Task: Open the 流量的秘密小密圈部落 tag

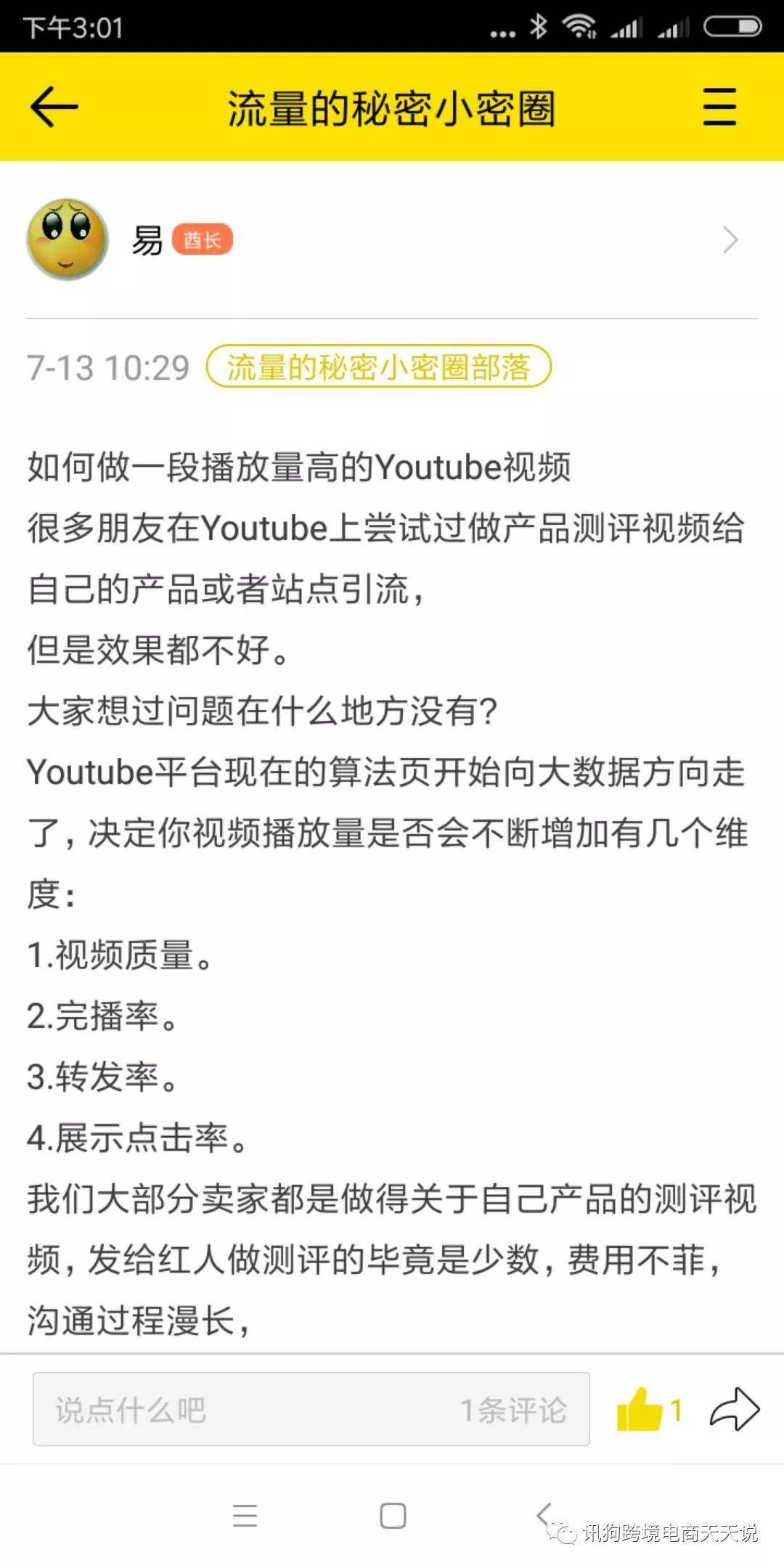Action: coord(378,367)
